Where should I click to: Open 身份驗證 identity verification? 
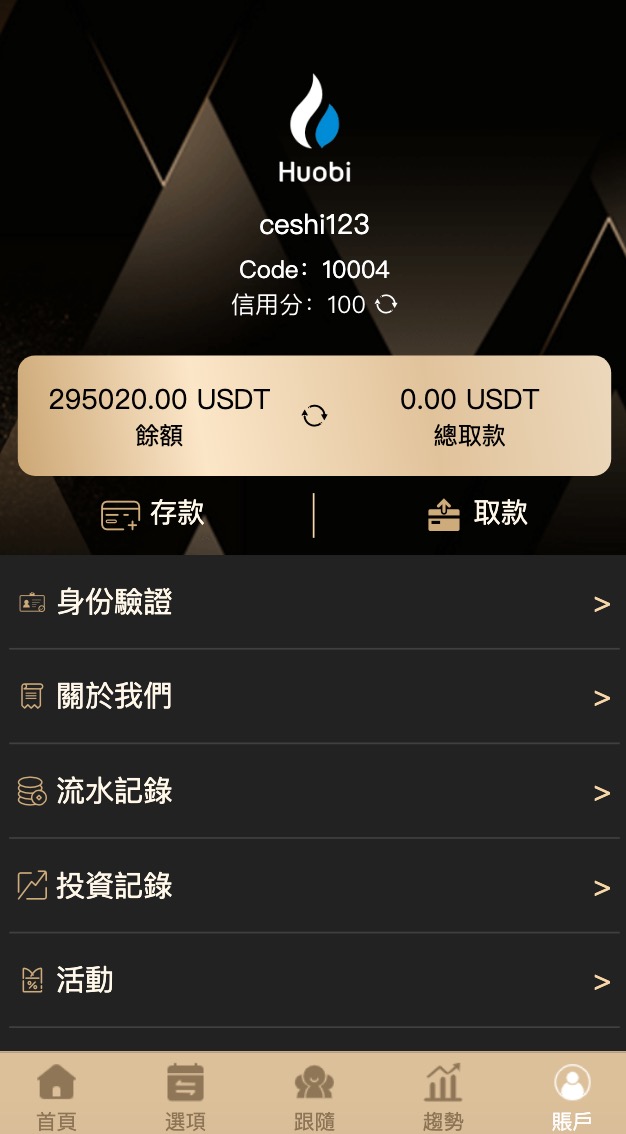[x=313, y=603]
